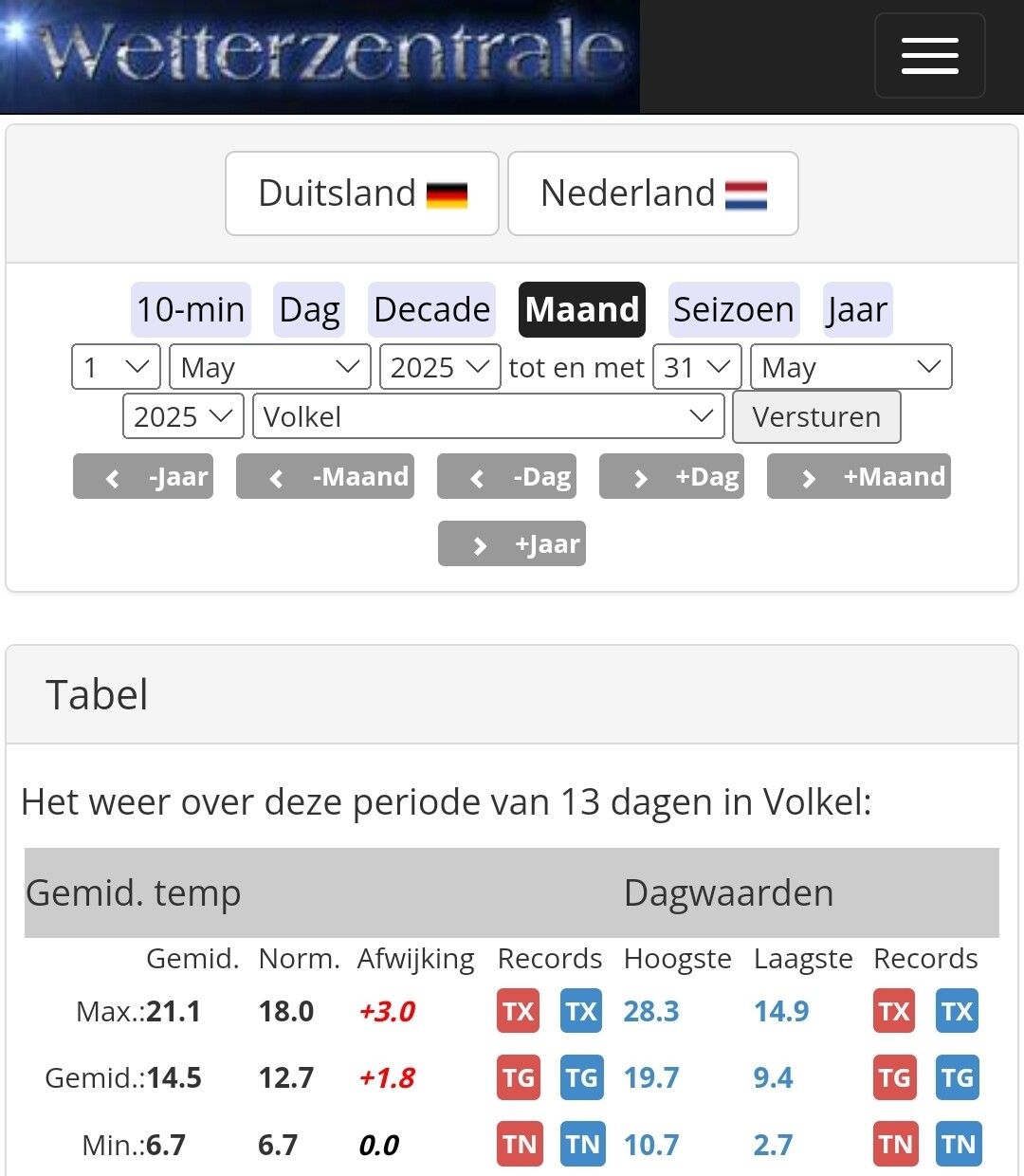Expand the Volkel station dropdown
The width and height of the screenshot is (1024, 1176).
click(x=488, y=416)
